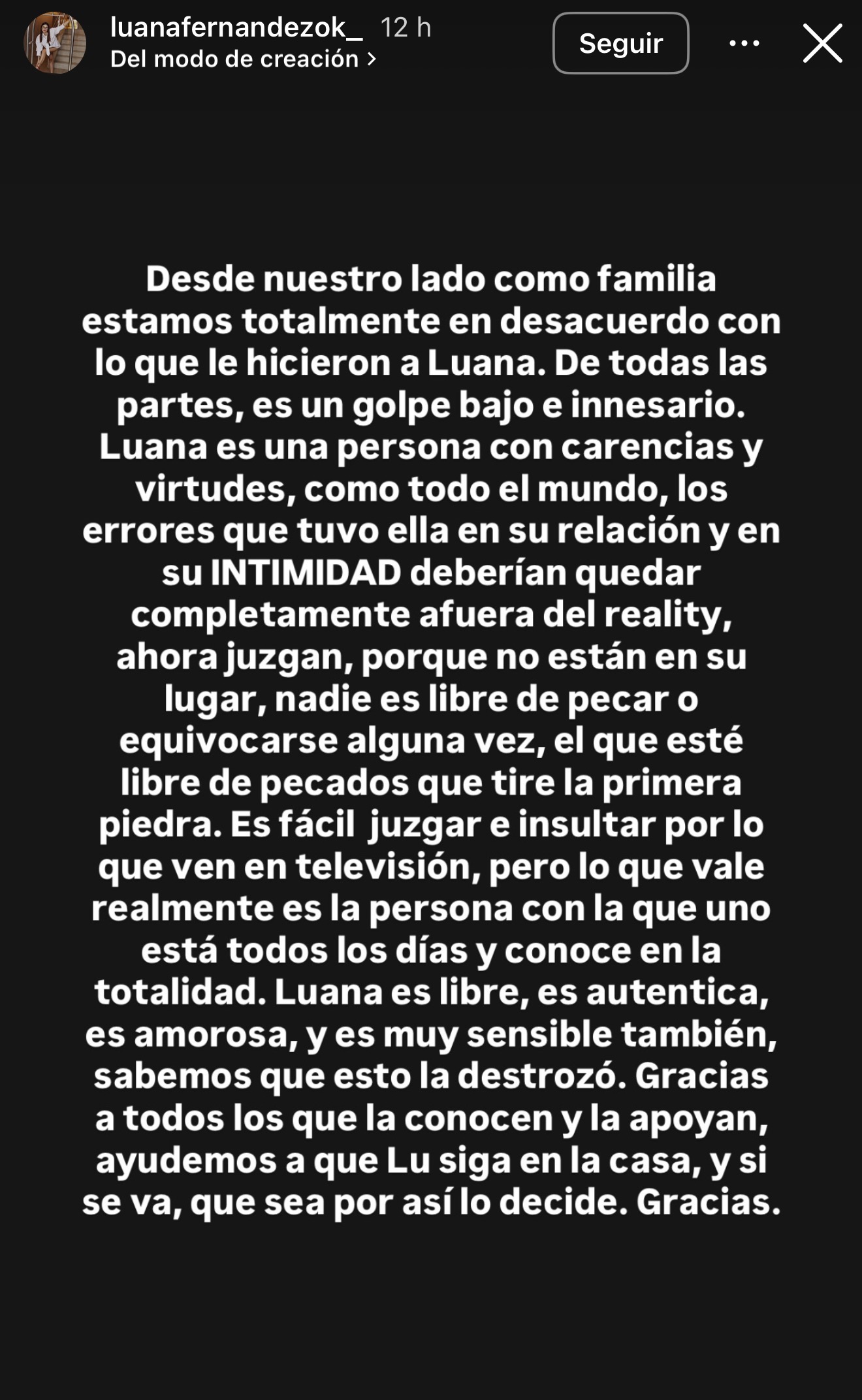Follow the account with Seguir

click(x=620, y=43)
